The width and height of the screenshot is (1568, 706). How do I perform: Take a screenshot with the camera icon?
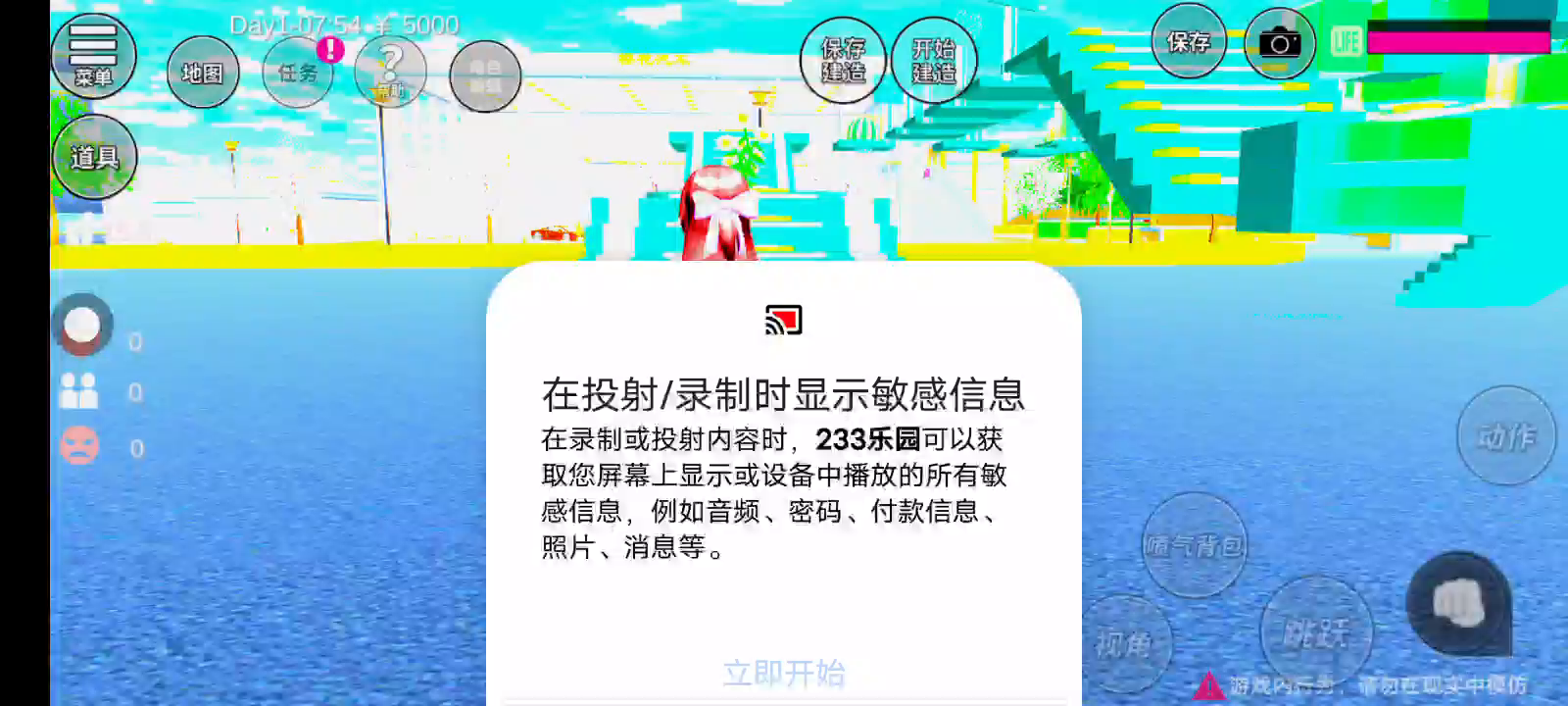pos(1279,44)
